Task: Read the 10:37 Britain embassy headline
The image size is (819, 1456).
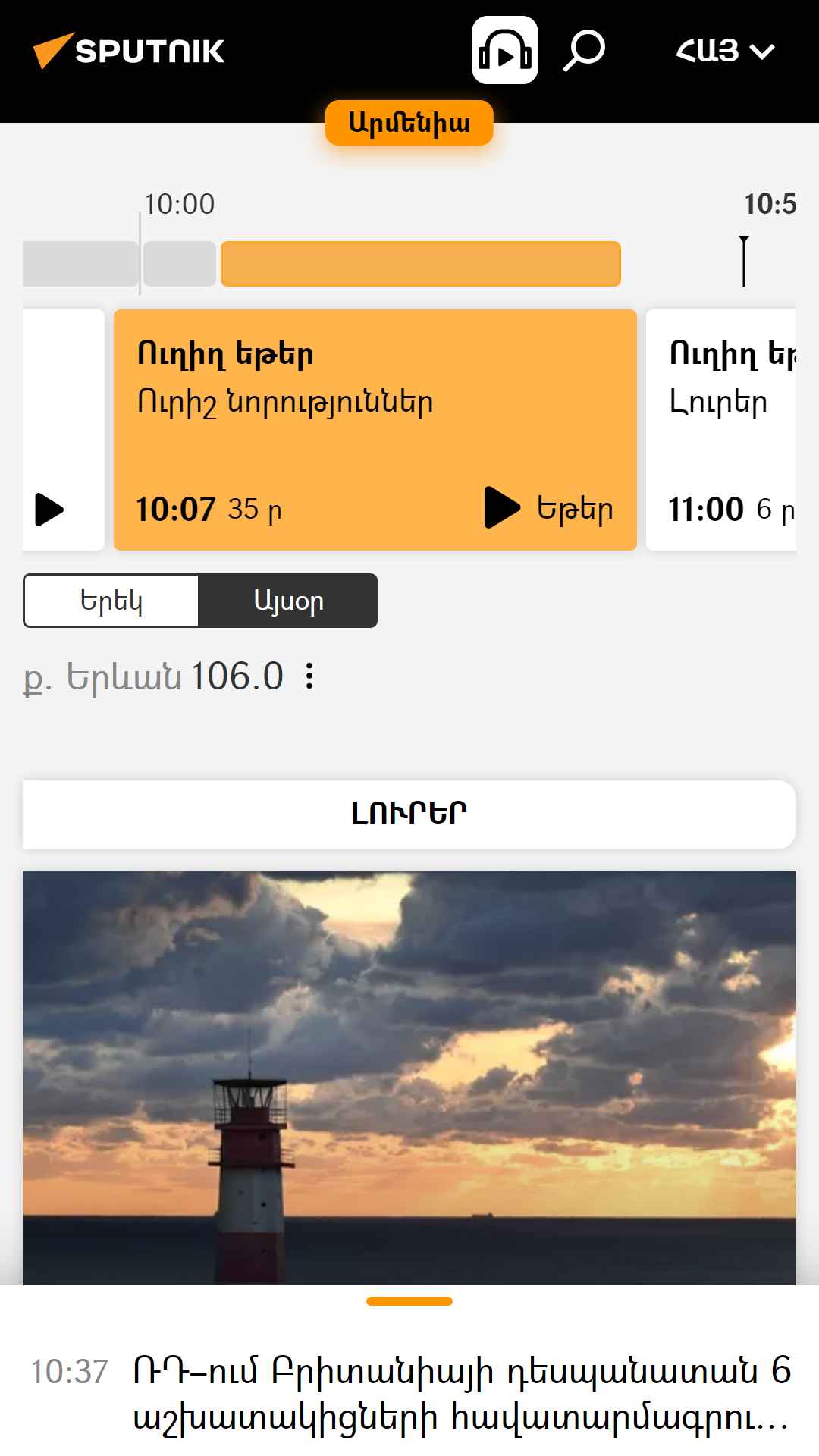Action: point(461,1394)
